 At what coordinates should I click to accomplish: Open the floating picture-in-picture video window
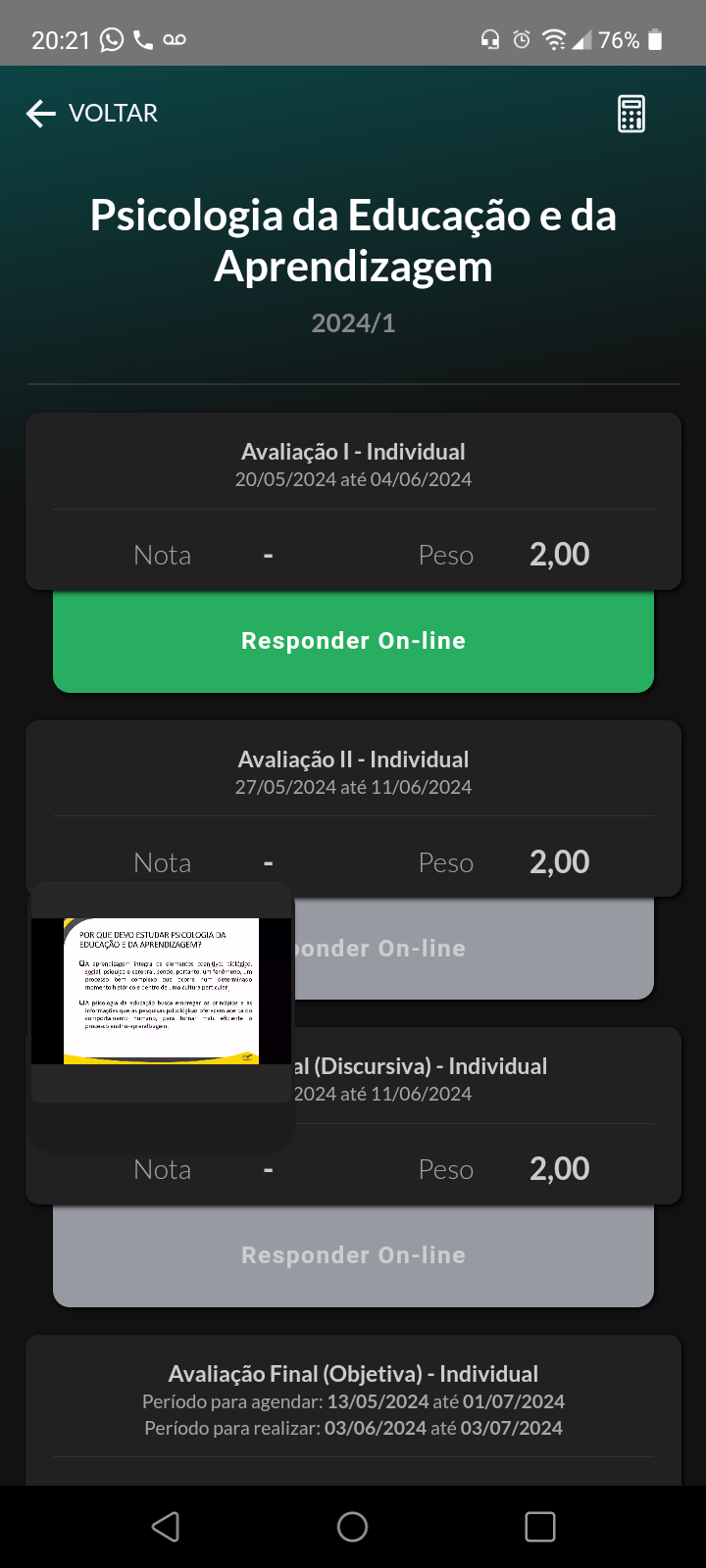[x=162, y=992]
